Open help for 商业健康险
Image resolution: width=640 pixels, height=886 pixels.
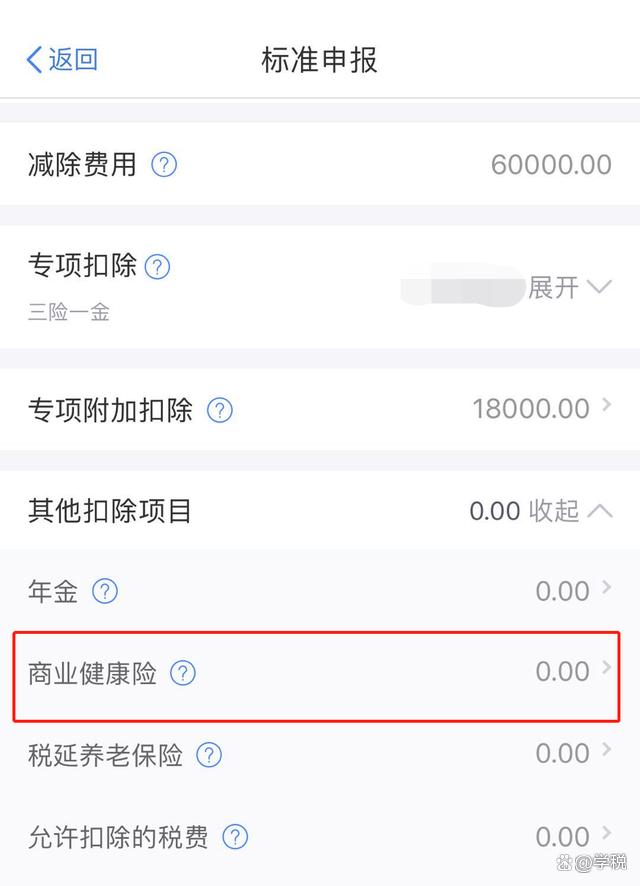pos(183,674)
